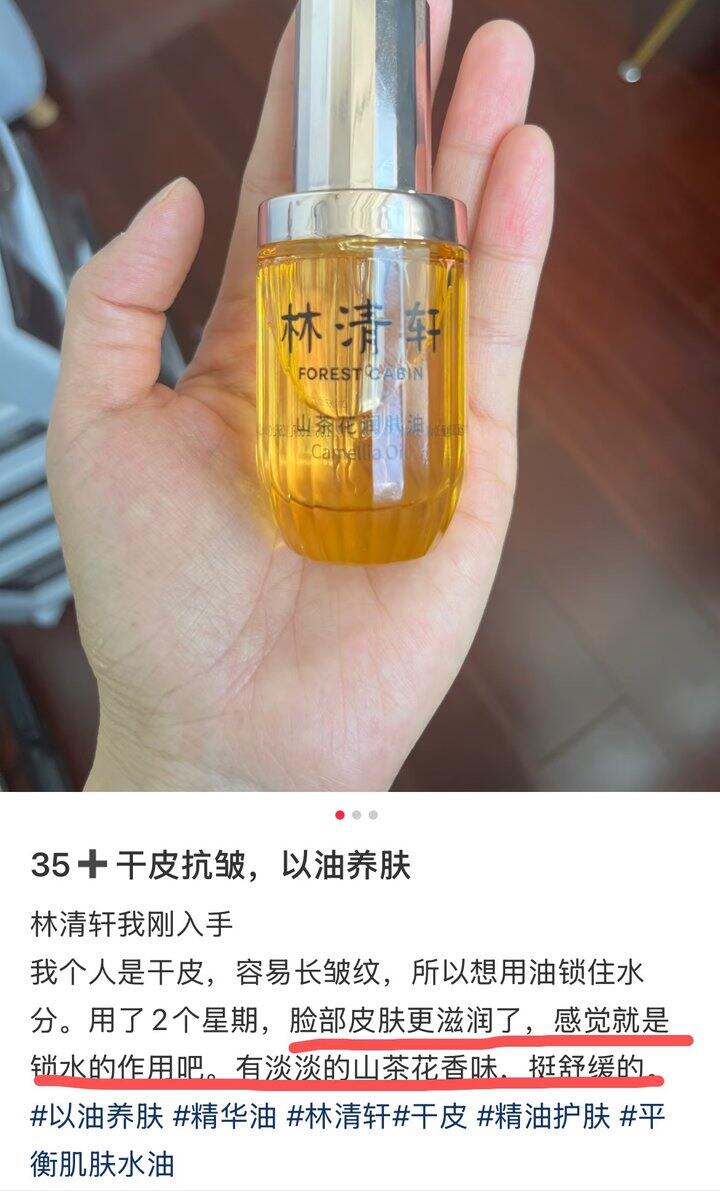This screenshot has height=1195, width=720.
Task: Tap the image page indicator dots
Action: (356, 815)
